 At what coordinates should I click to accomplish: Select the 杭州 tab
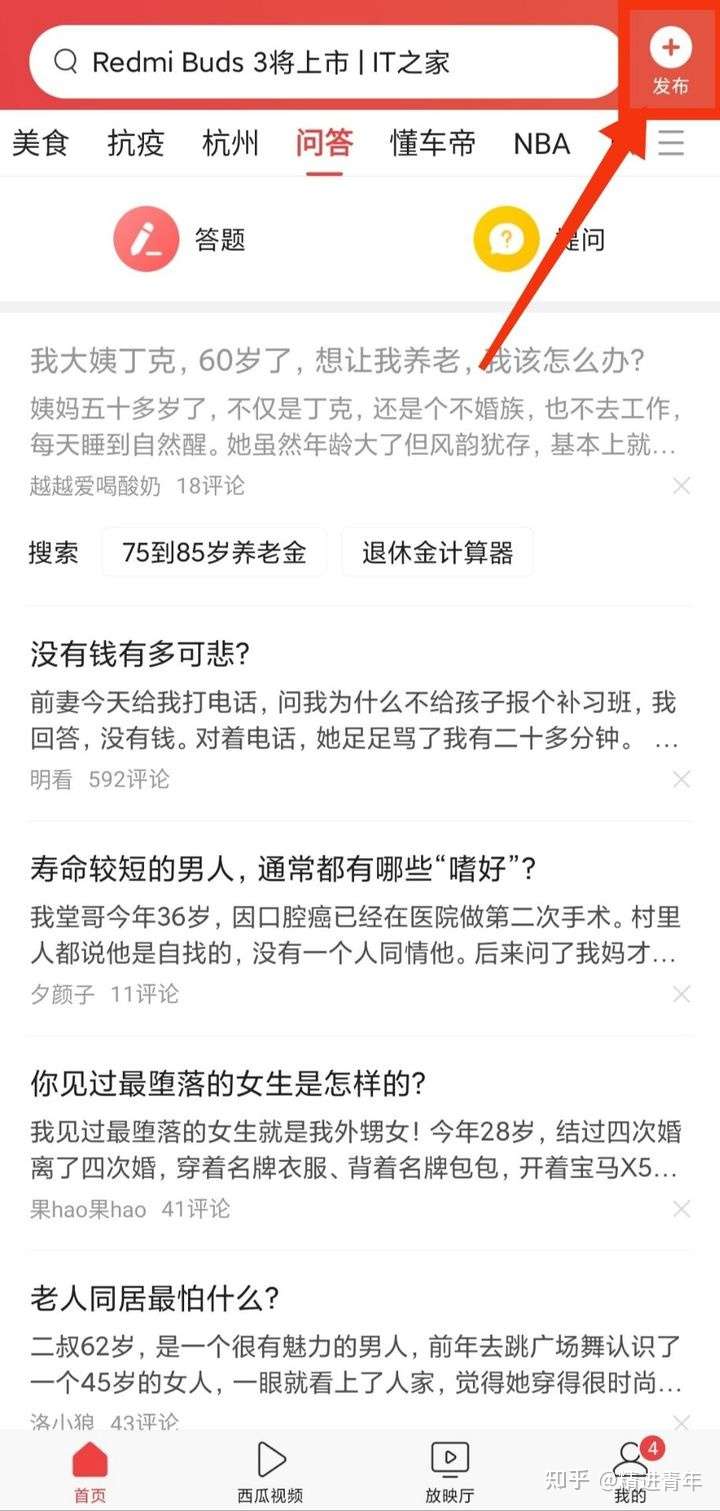click(x=230, y=144)
